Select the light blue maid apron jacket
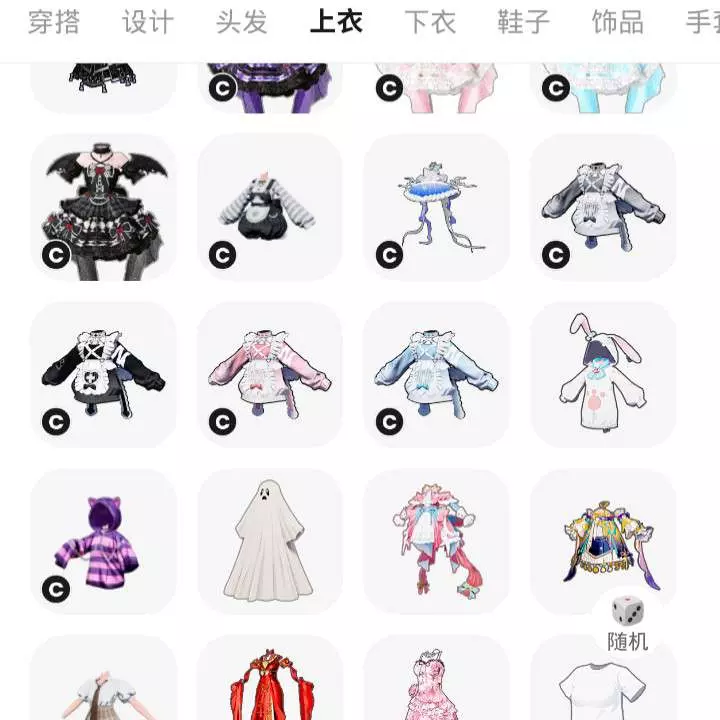This screenshot has width=720, height=720. pos(436,375)
